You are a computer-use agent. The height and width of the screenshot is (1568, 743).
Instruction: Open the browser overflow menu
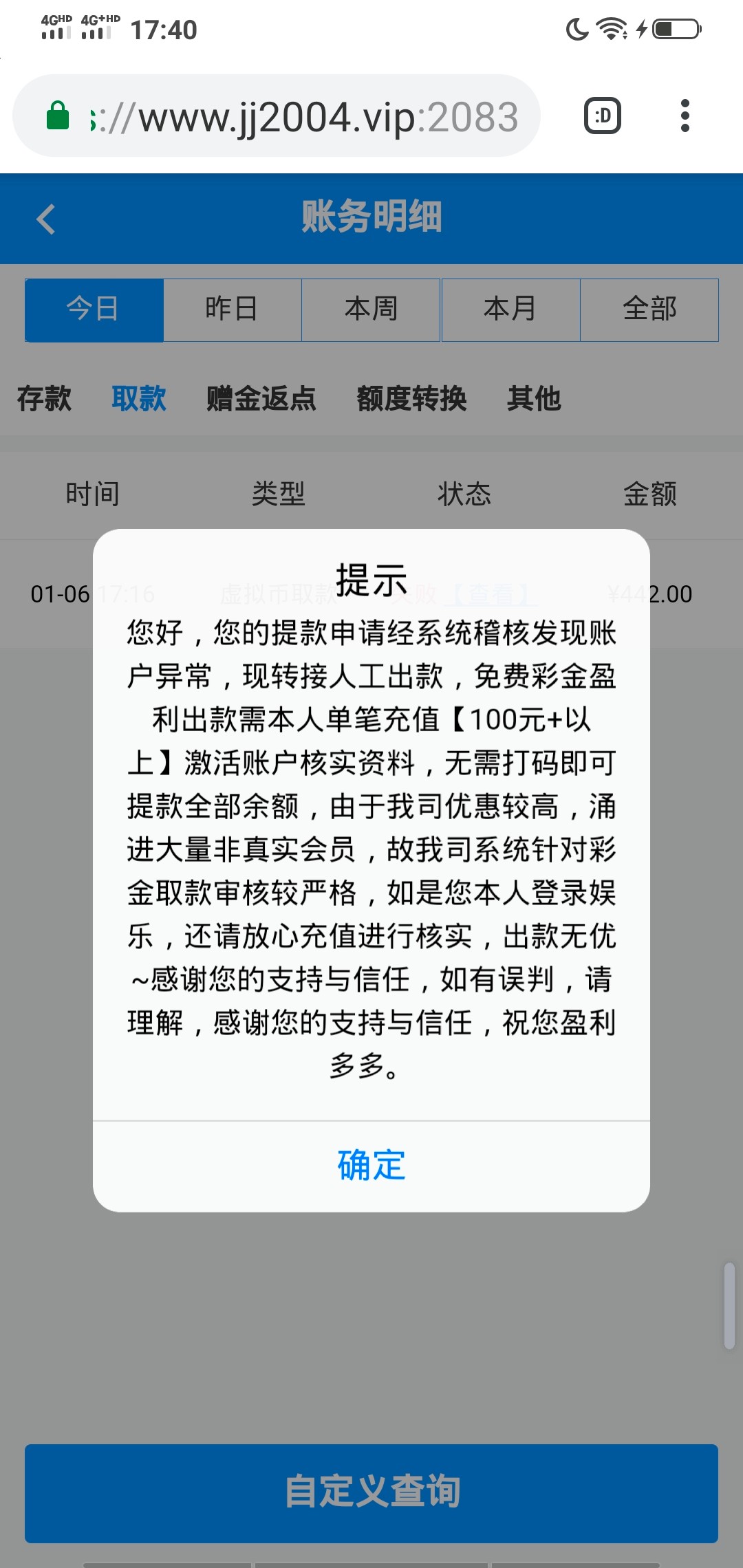[684, 116]
